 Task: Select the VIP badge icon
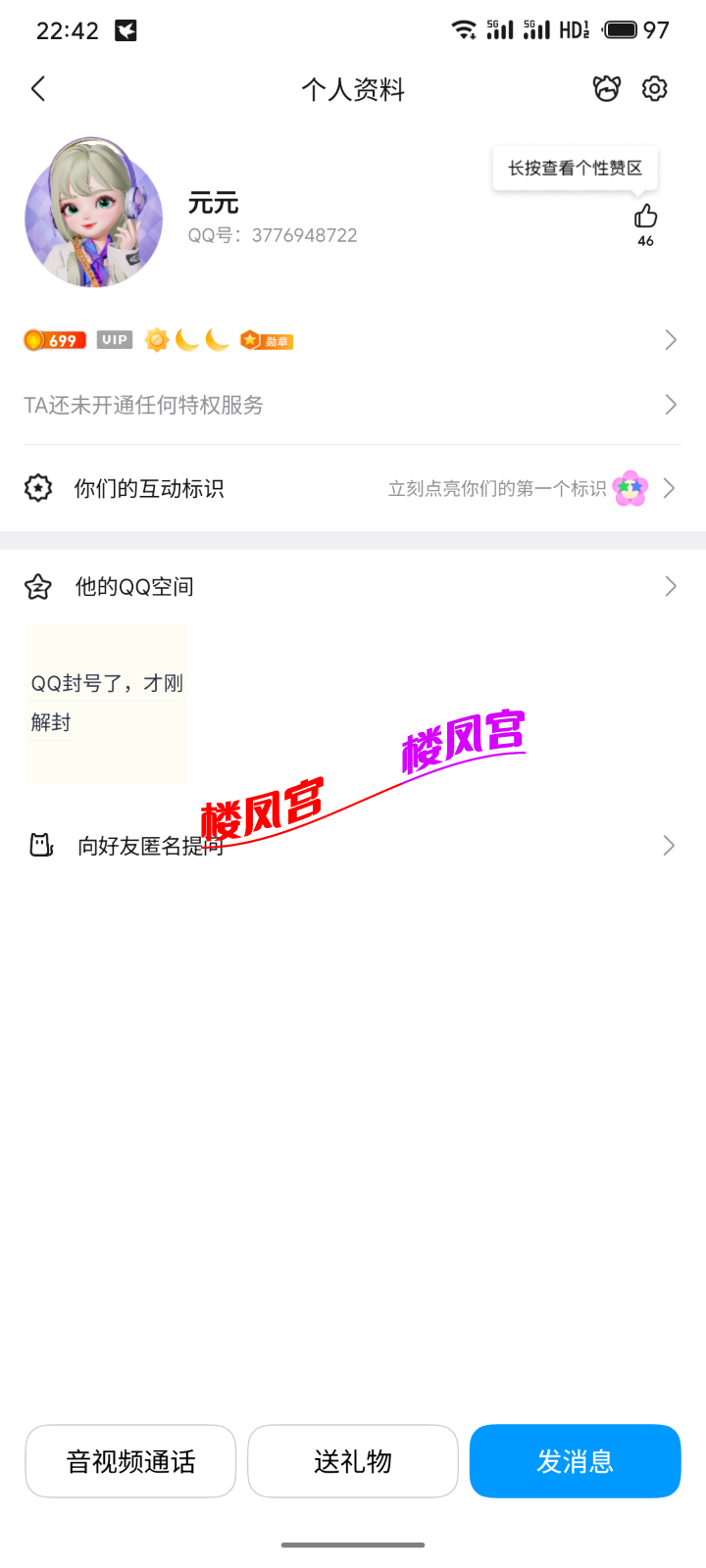click(113, 340)
